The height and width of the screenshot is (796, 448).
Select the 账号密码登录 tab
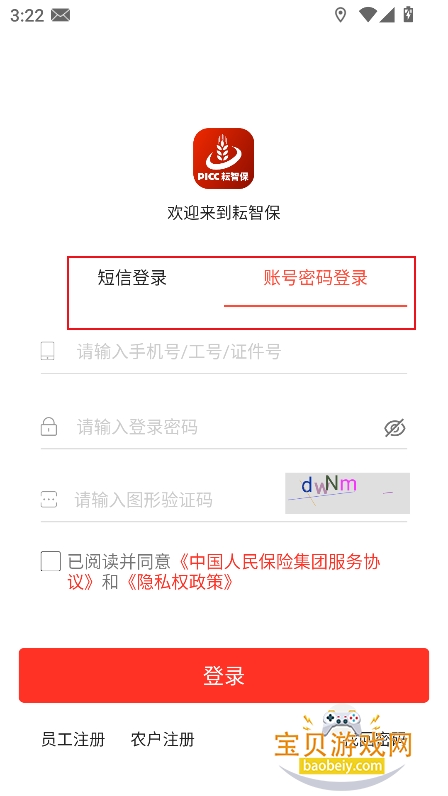315,278
